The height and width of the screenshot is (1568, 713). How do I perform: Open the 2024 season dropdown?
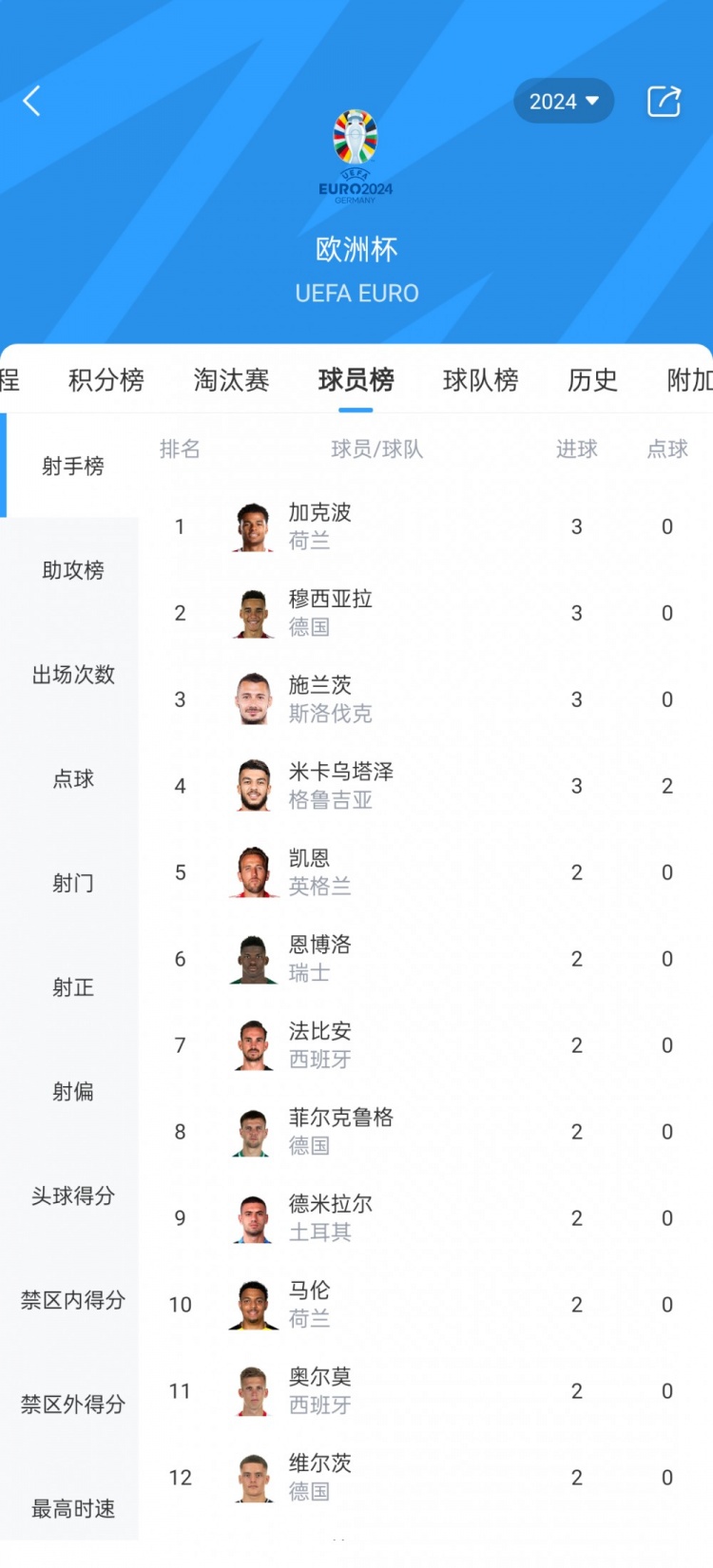564,102
